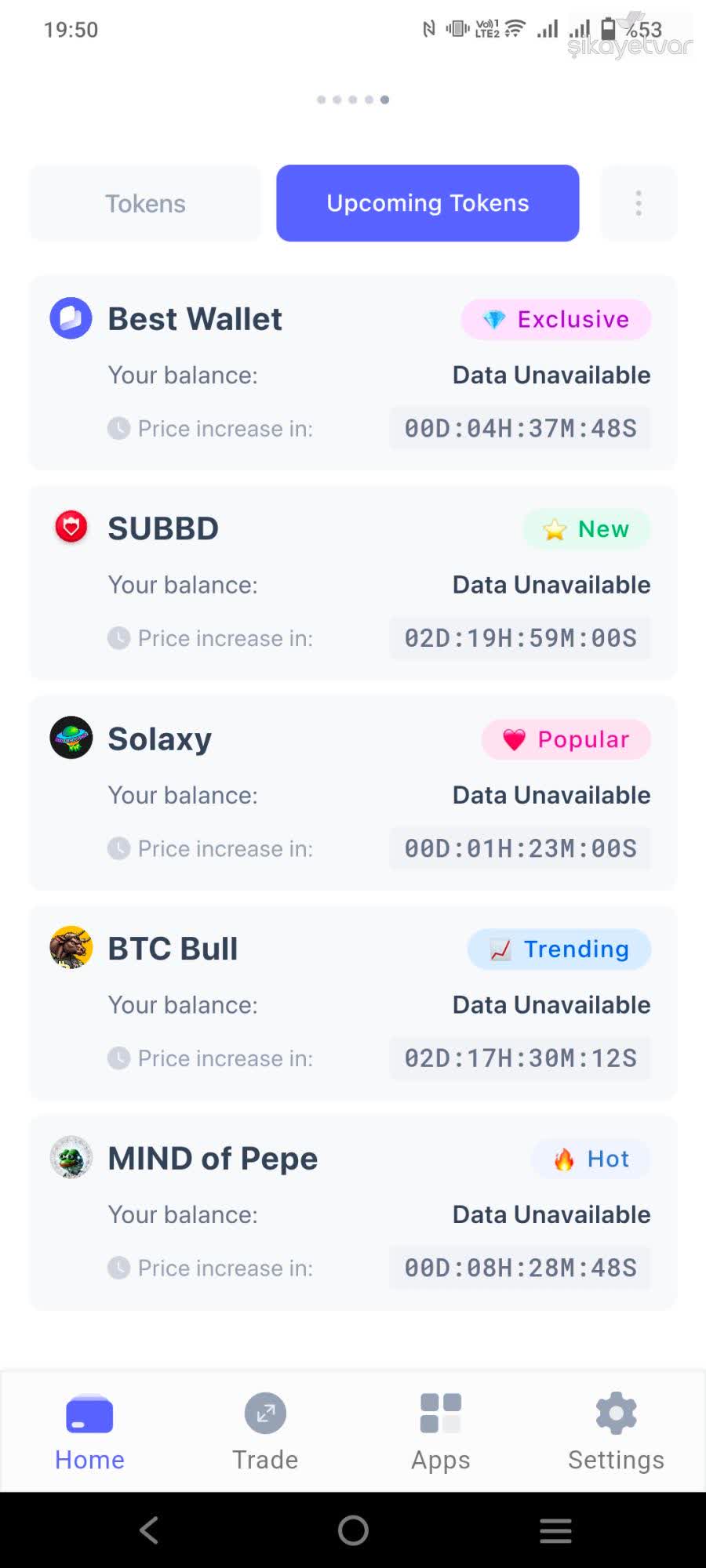Viewport: 706px width, 1568px height.
Task: Tap the New badge on SUBBD
Action: 587,528
